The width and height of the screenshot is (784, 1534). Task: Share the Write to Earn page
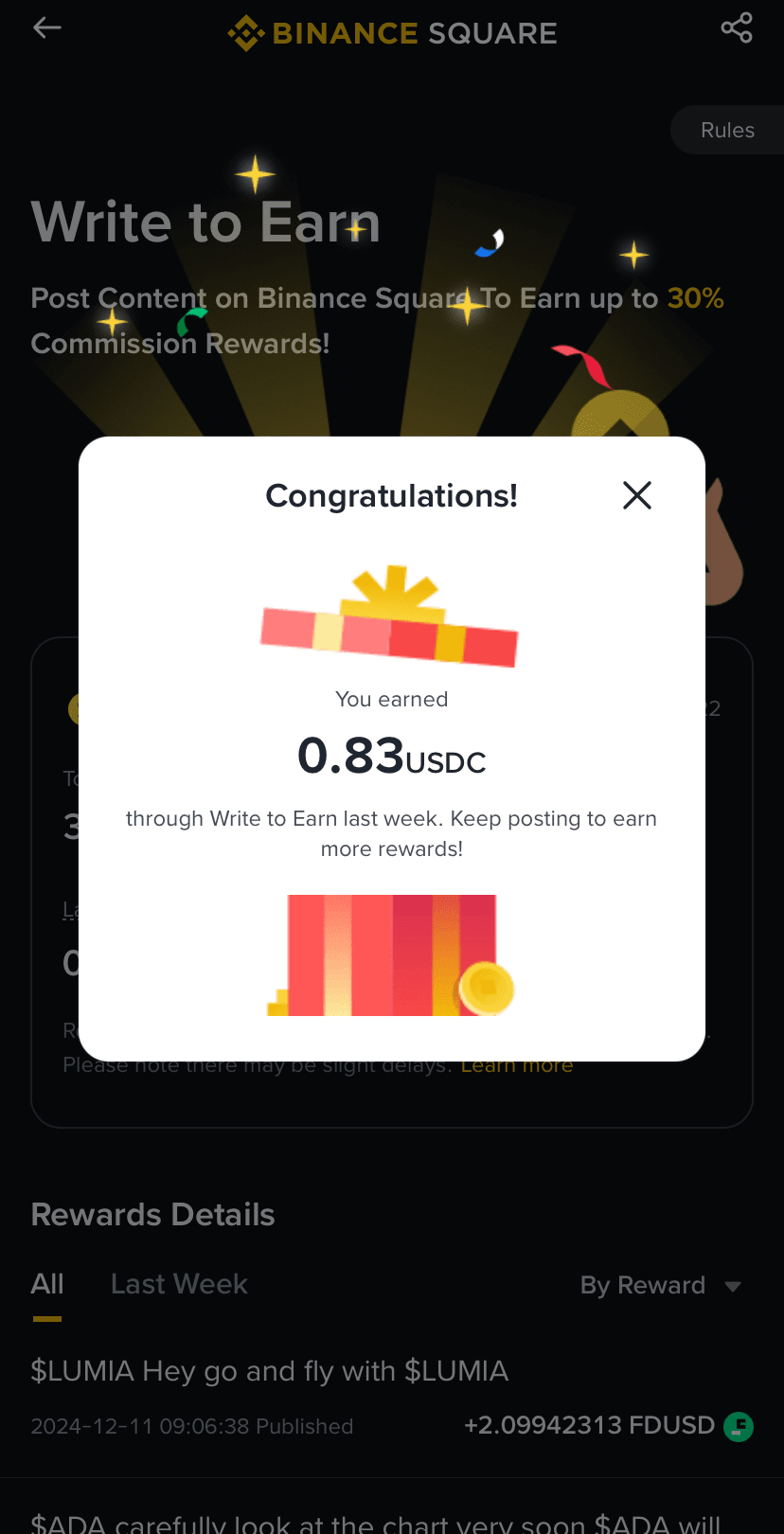point(737,28)
